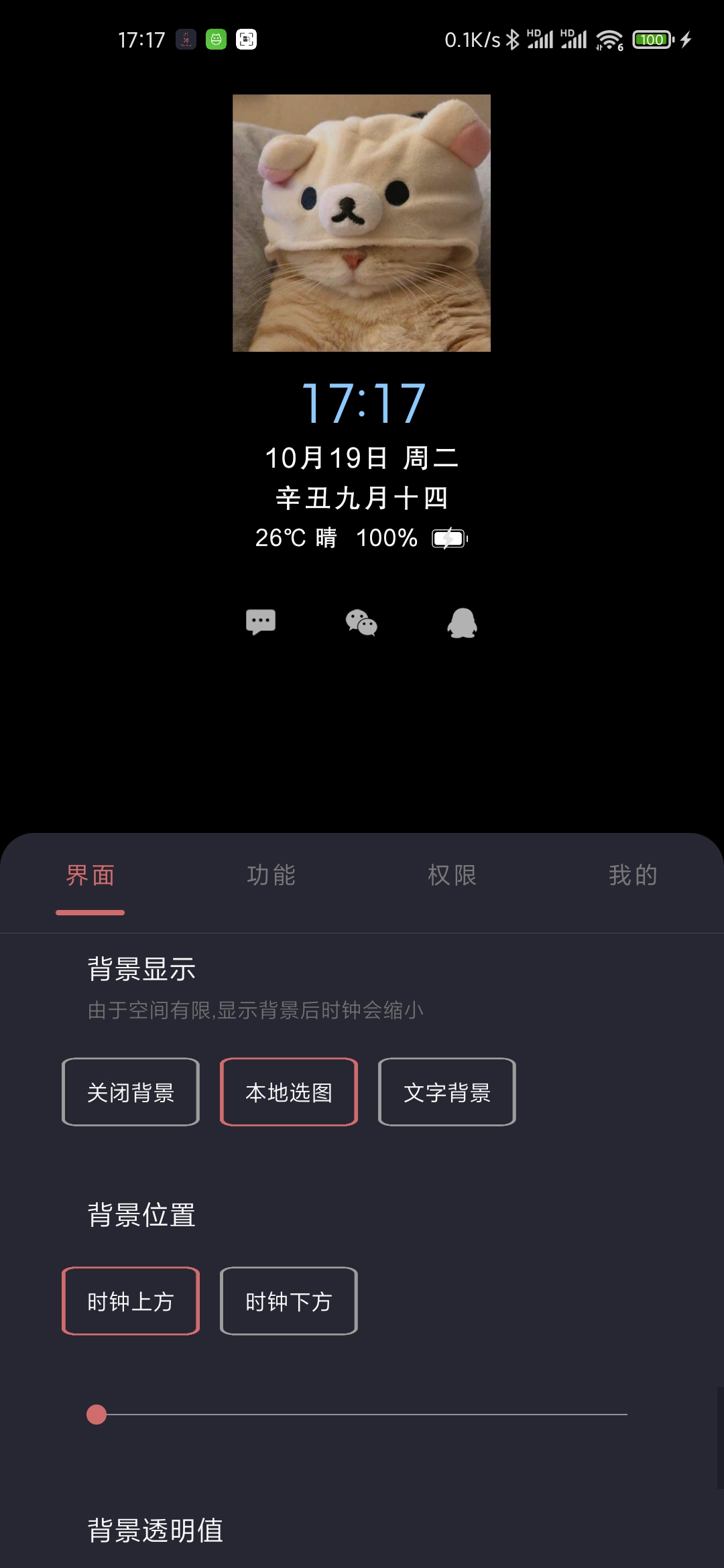Select 文字背景 text background option

tap(446, 1092)
